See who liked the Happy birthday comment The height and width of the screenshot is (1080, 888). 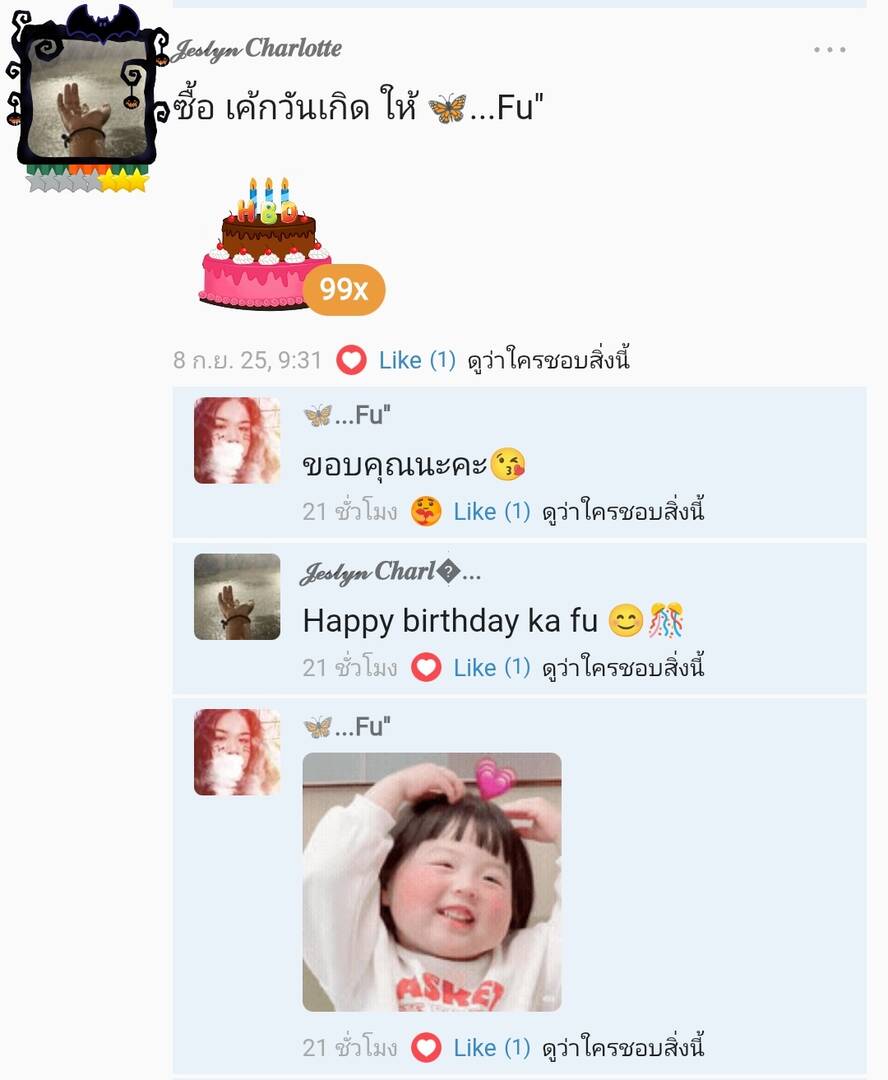pyautogui.click(x=623, y=668)
